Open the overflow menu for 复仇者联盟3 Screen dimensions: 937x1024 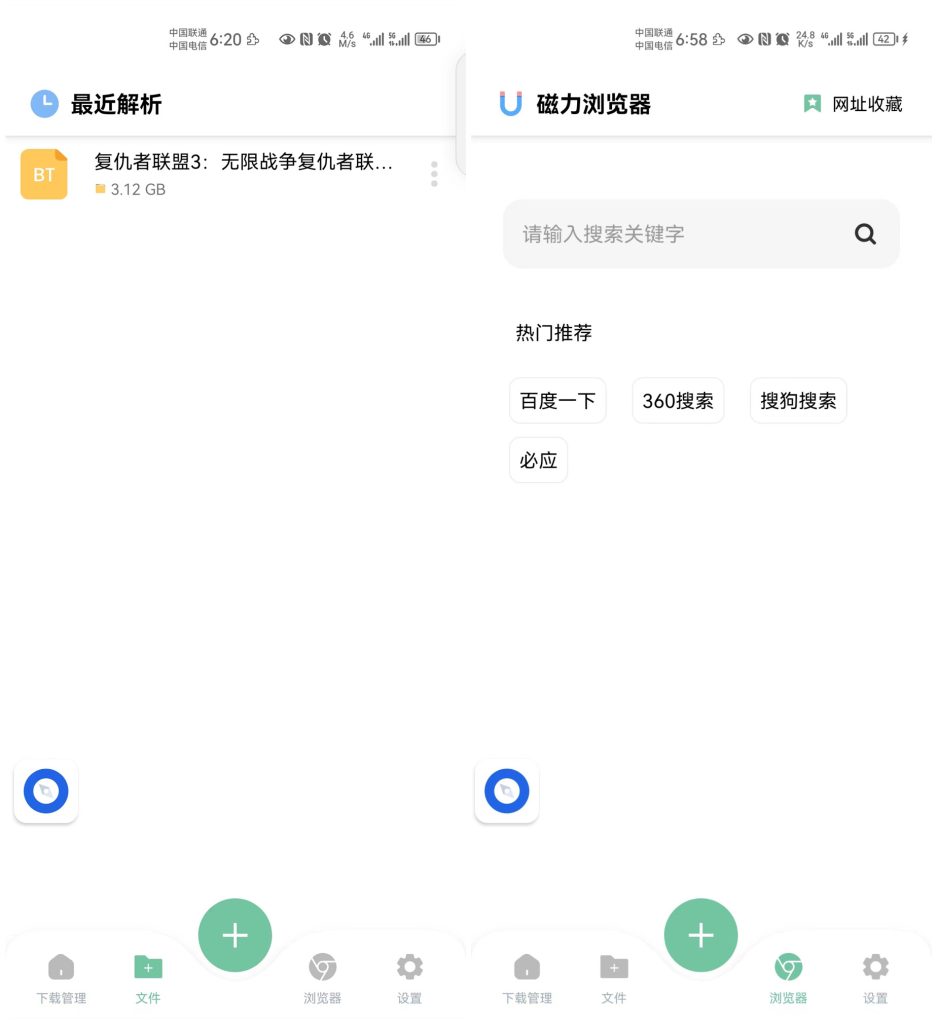tap(434, 174)
